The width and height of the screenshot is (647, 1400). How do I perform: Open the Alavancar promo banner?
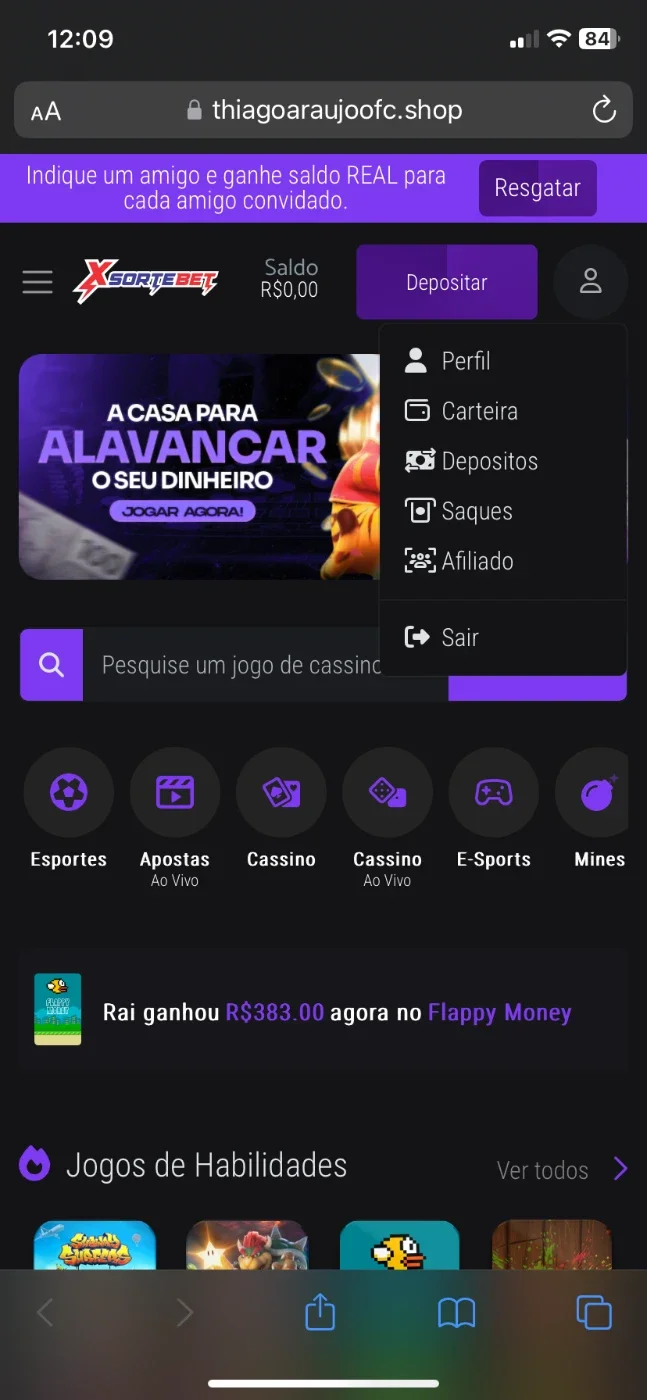199,466
